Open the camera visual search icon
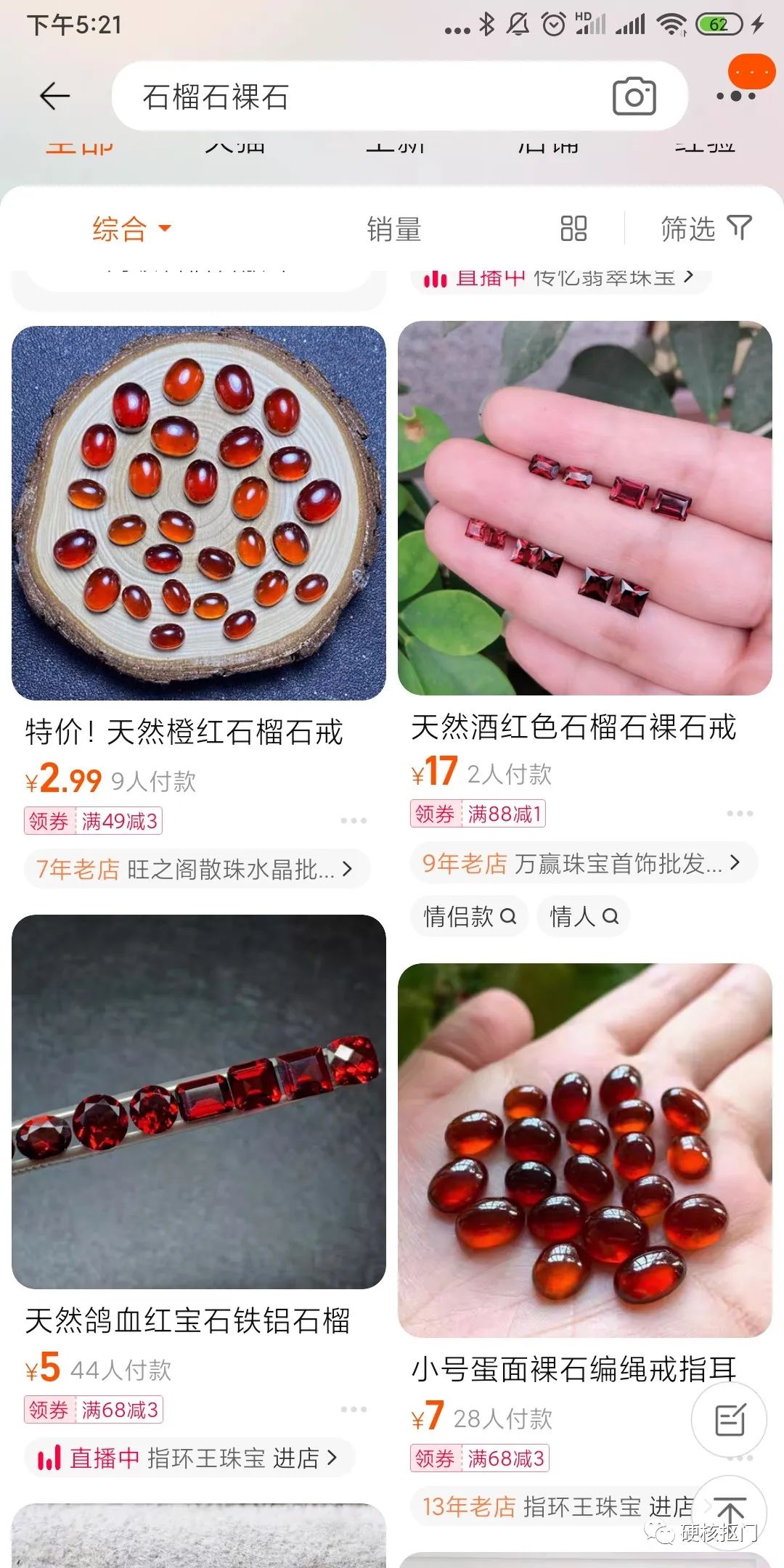 [635, 97]
